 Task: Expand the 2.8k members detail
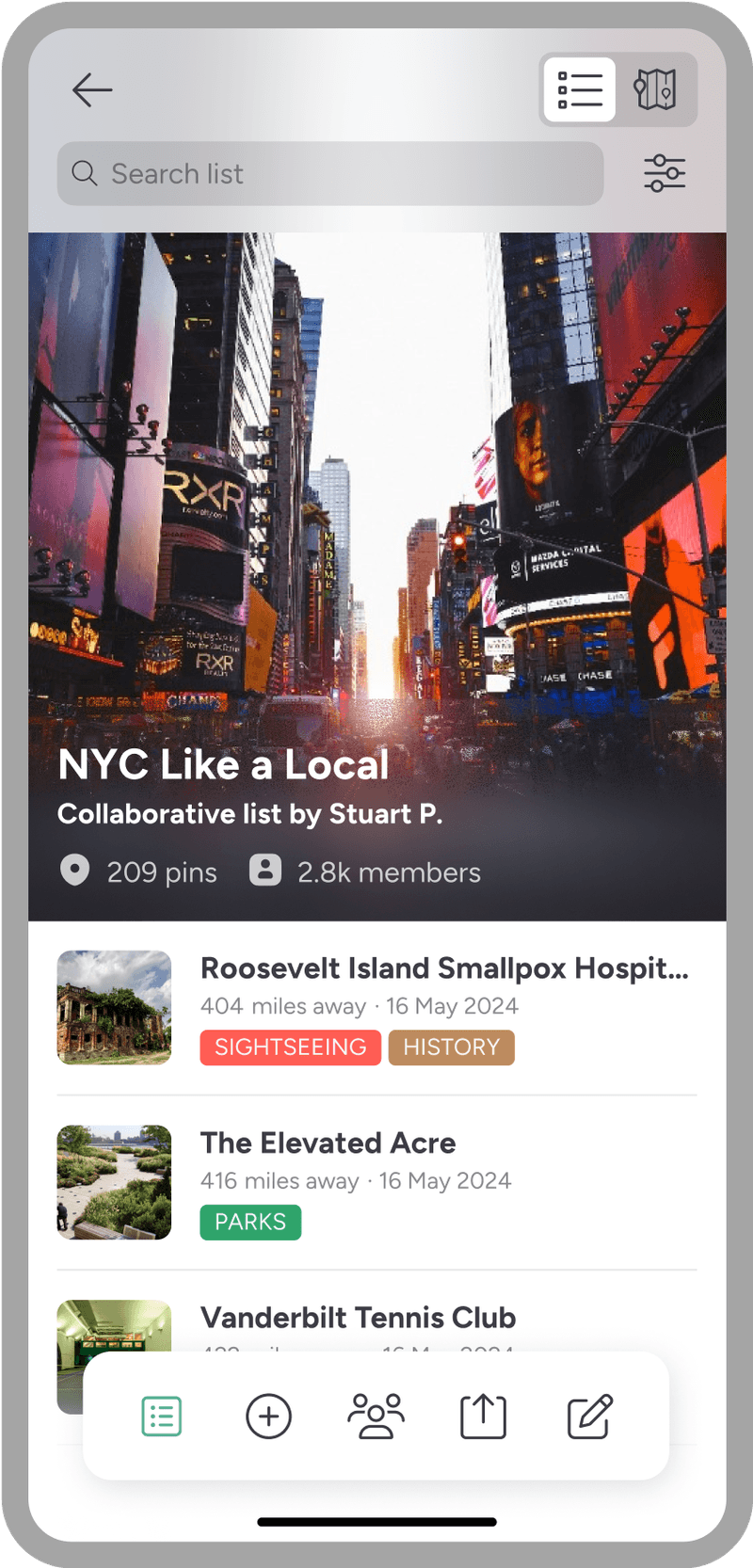pos(389,872)
